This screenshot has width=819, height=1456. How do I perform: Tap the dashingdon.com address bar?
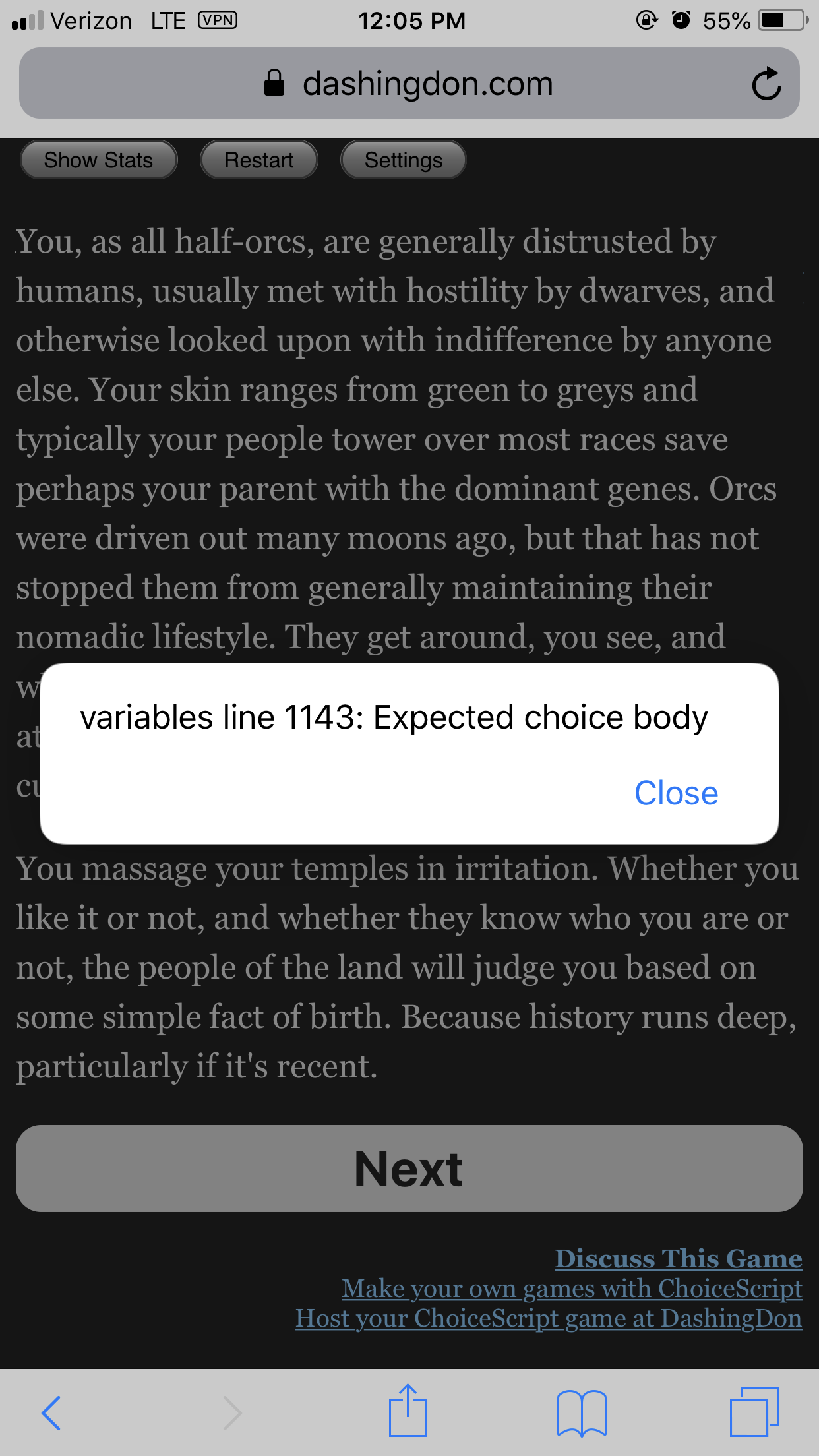coord(409,84)
